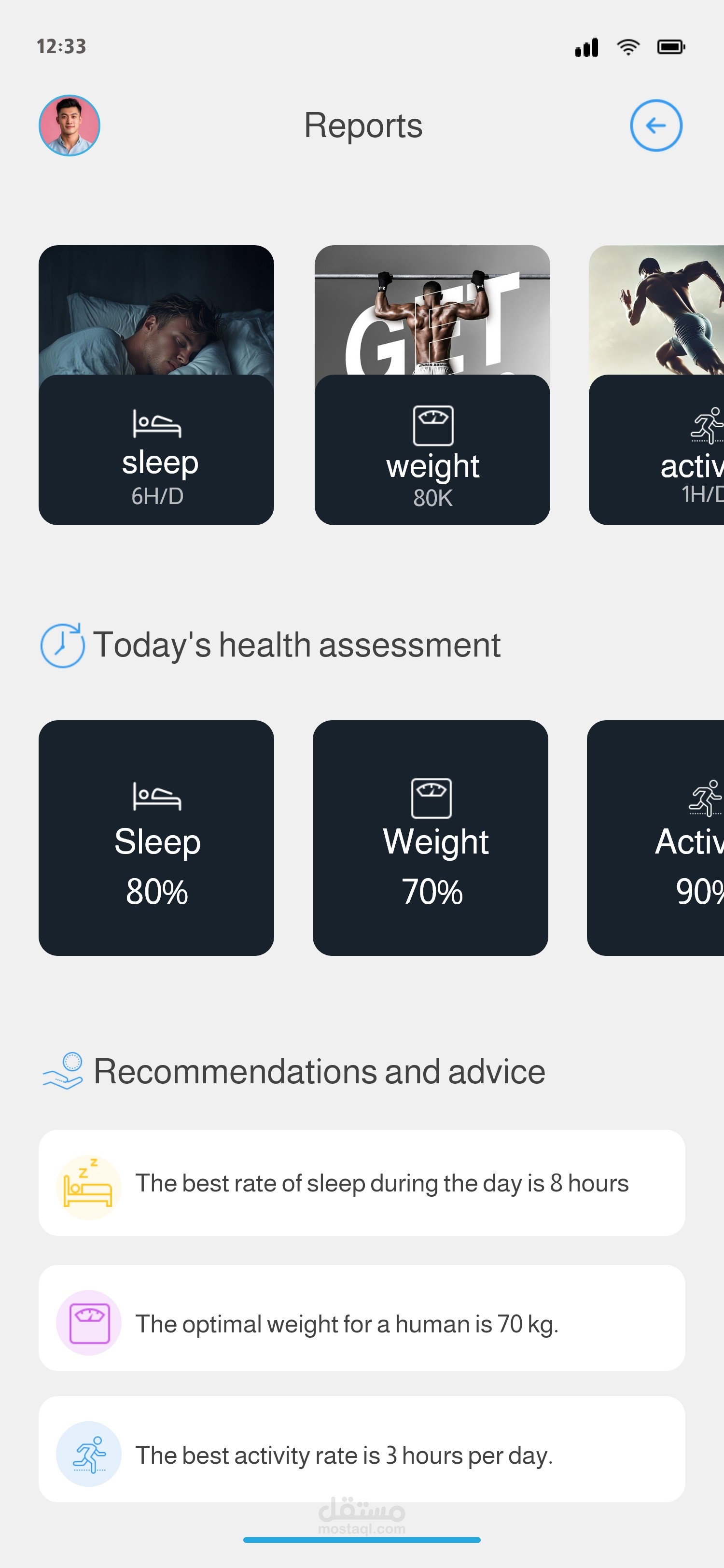View the Weight 70% assessment card
The image size is (724, 1568).
click(430, 838)
